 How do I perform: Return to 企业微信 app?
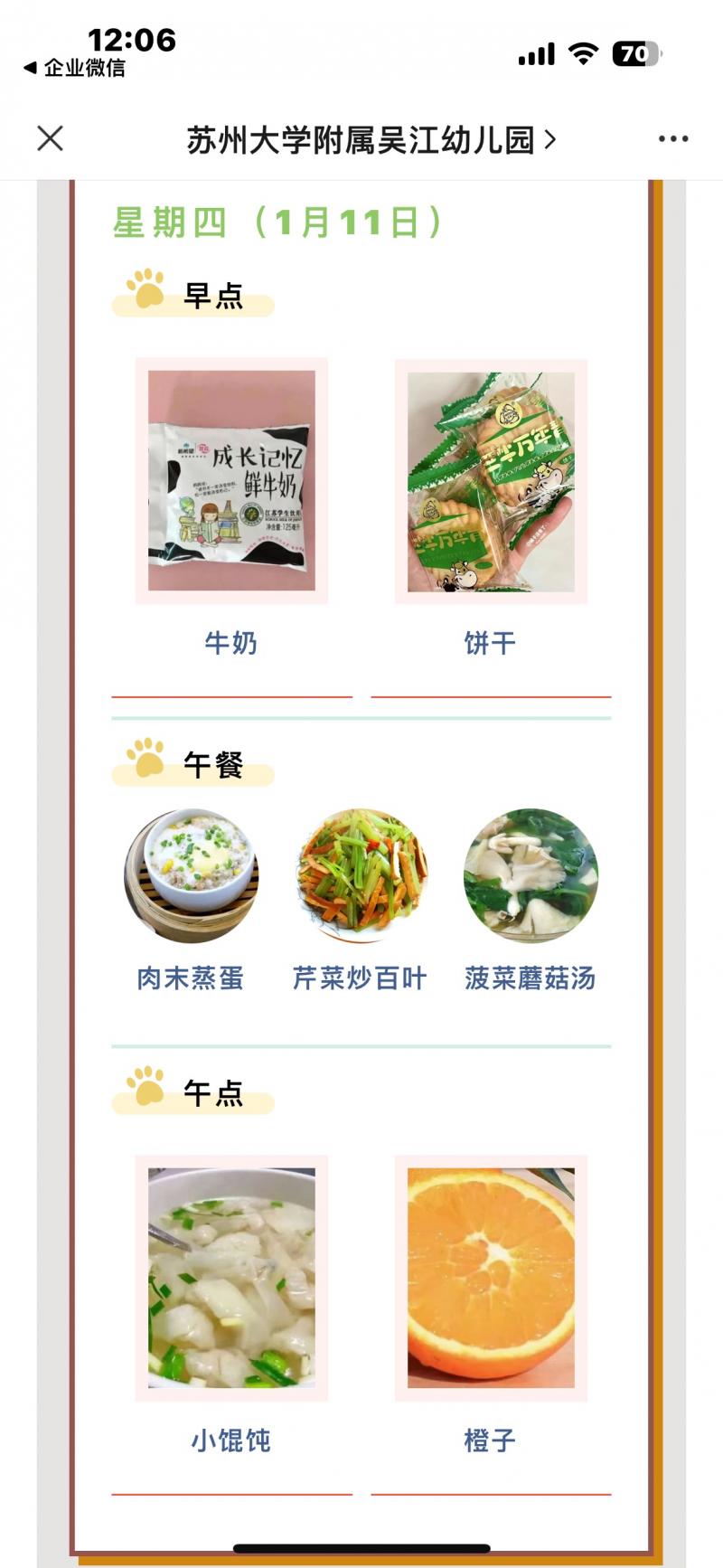74,68
